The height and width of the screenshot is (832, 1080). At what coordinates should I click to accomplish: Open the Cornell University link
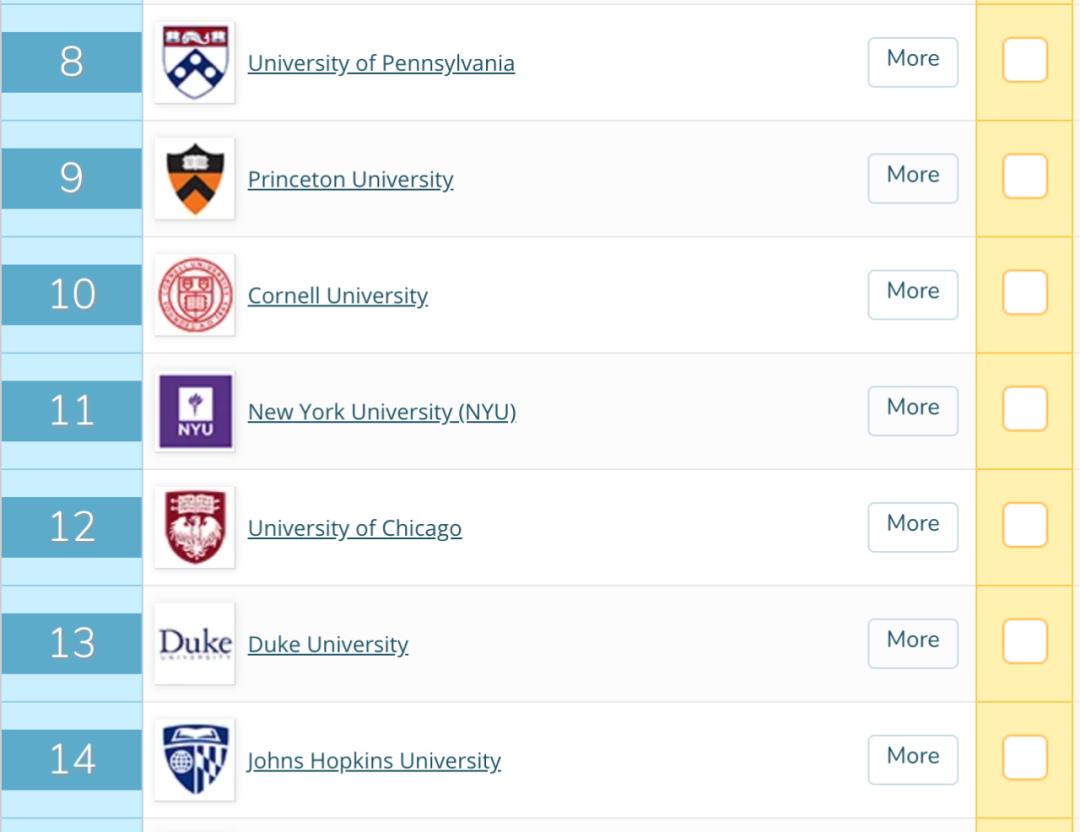tap(337, 295)
